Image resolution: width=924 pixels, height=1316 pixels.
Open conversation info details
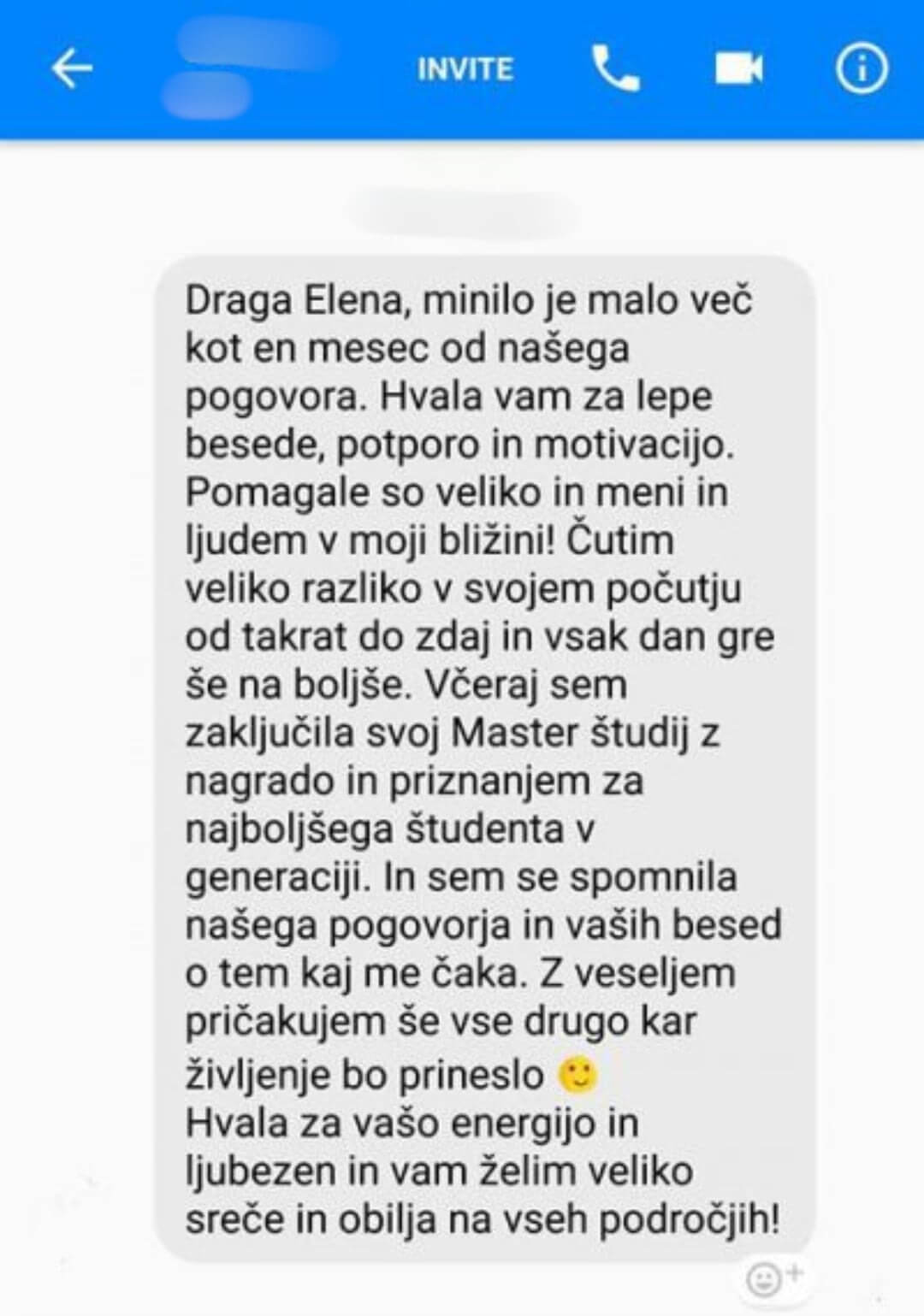click(861, 68)
